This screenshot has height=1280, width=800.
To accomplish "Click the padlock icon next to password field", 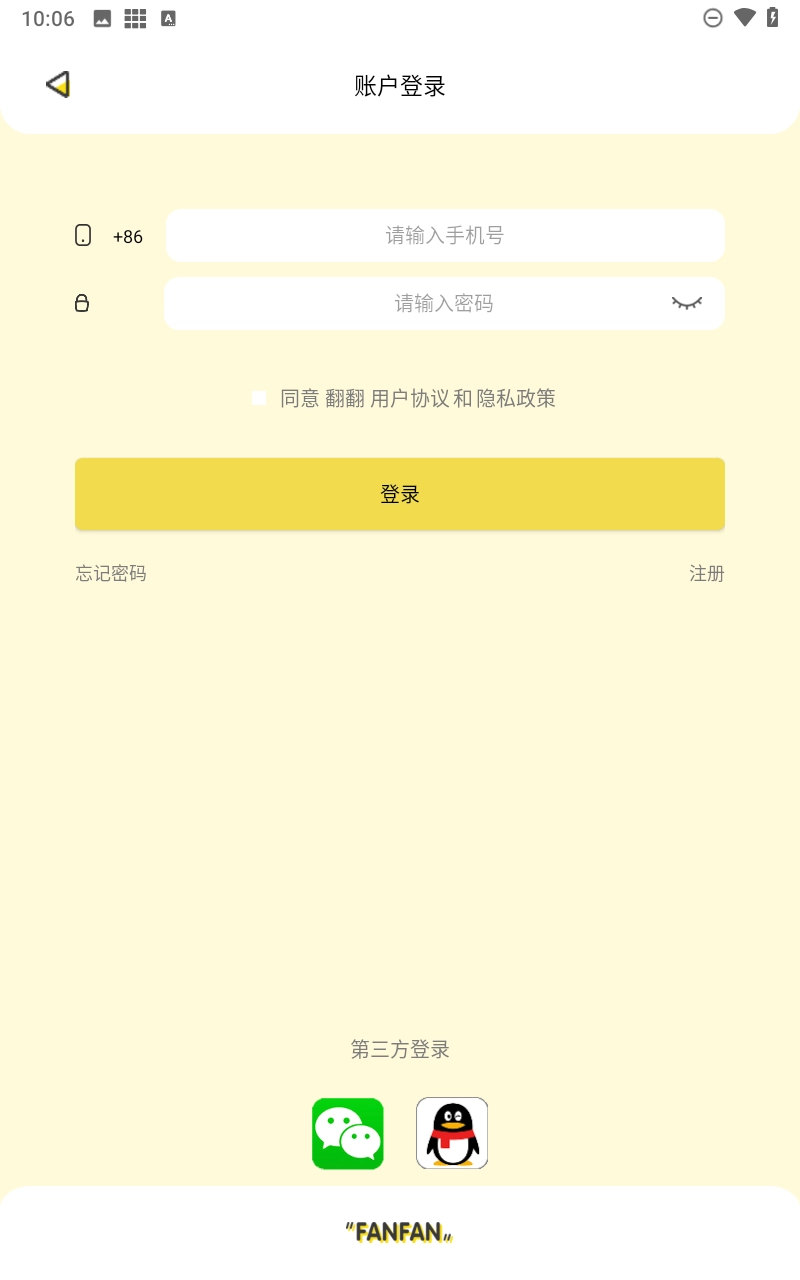I will click(x=81, y=303).
